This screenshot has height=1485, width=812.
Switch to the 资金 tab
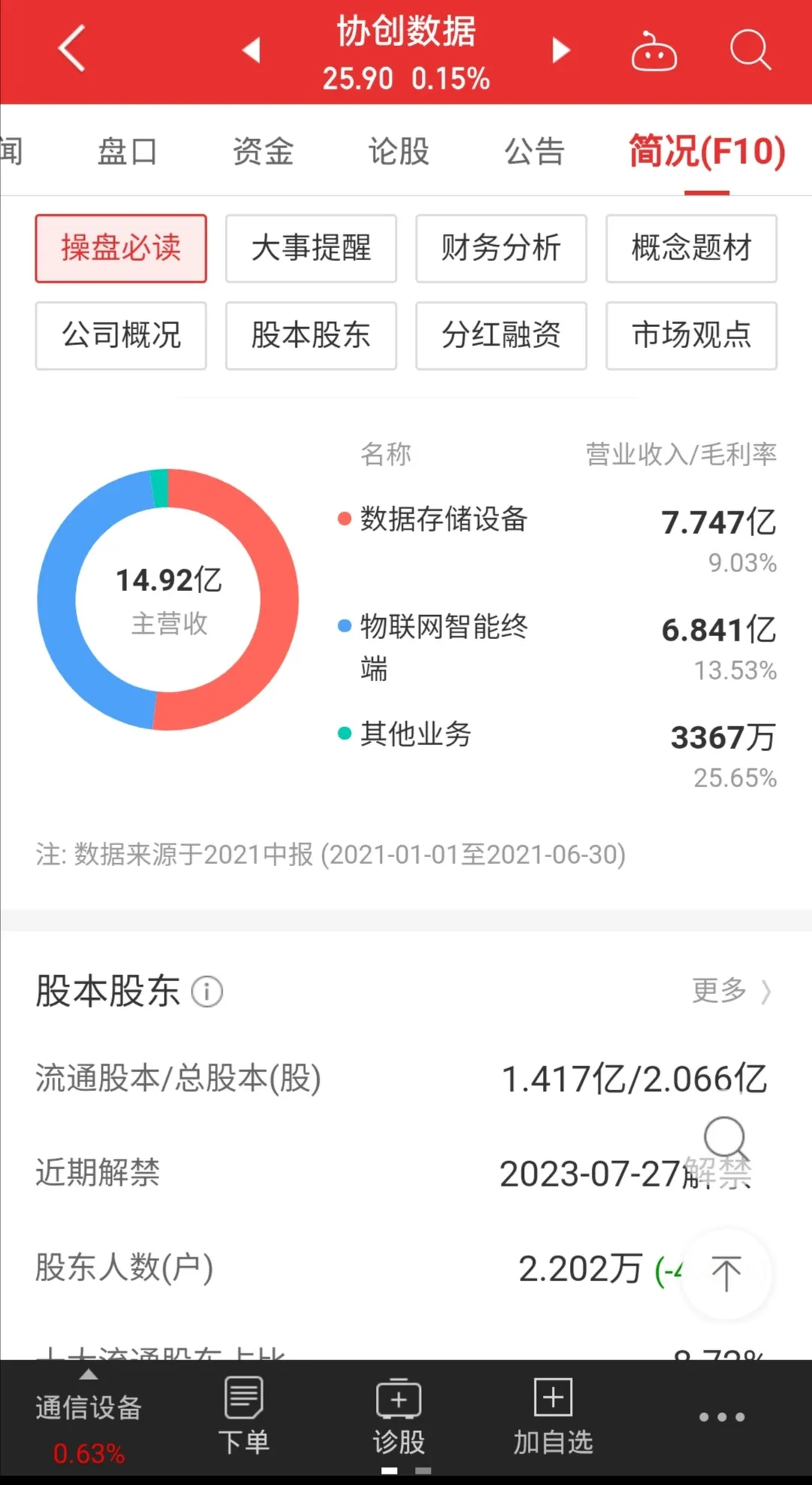(263, 151)
